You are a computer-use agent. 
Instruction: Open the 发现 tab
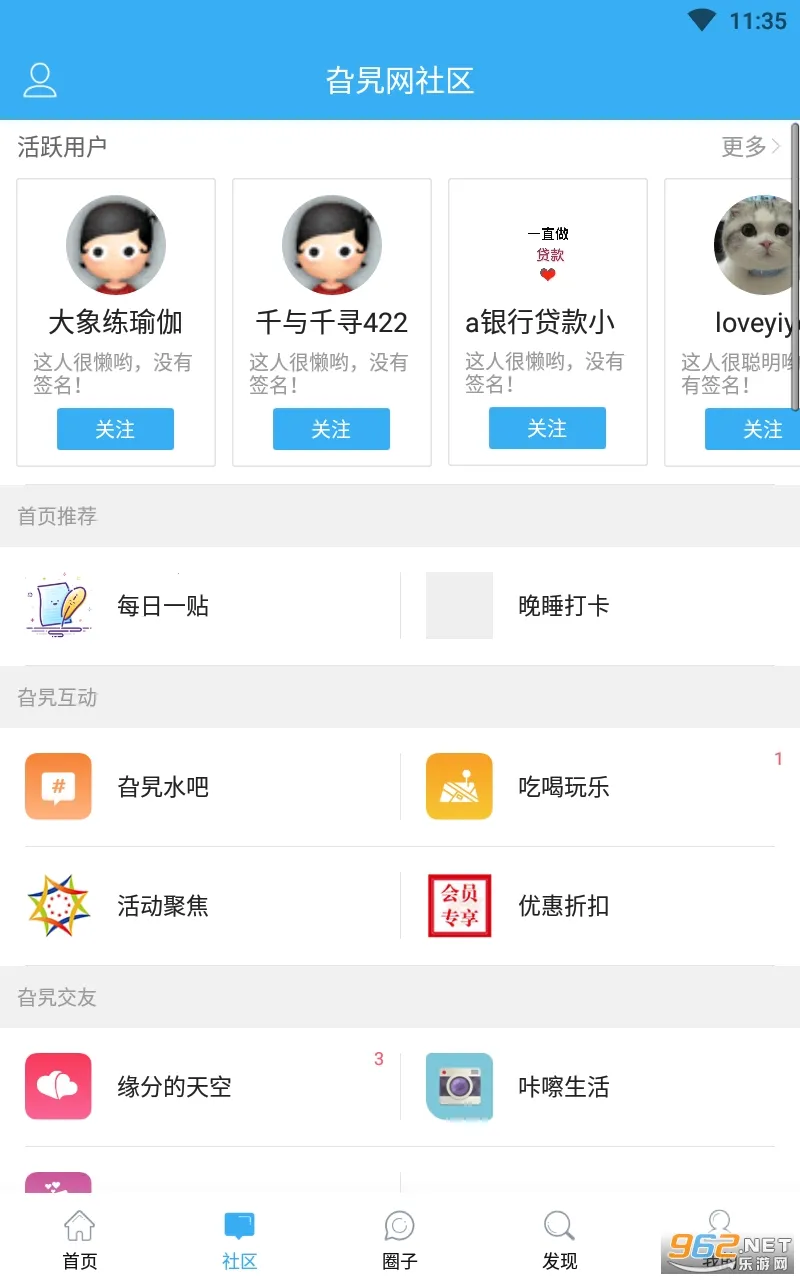[559, 1237]
